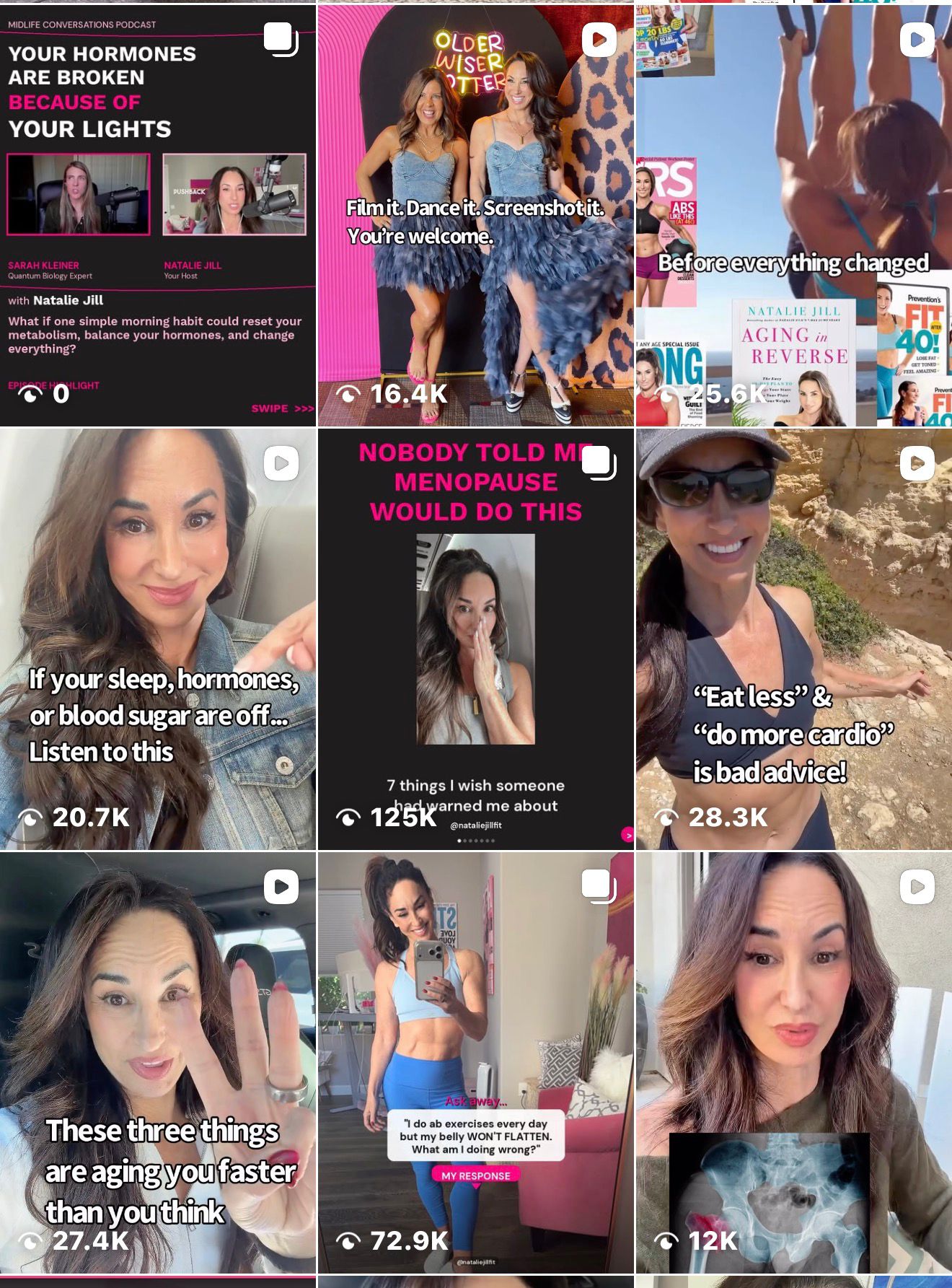The image size is (952, 1288).
Task: Open the 'These three things are aging you' reel
Action: 157,1062
